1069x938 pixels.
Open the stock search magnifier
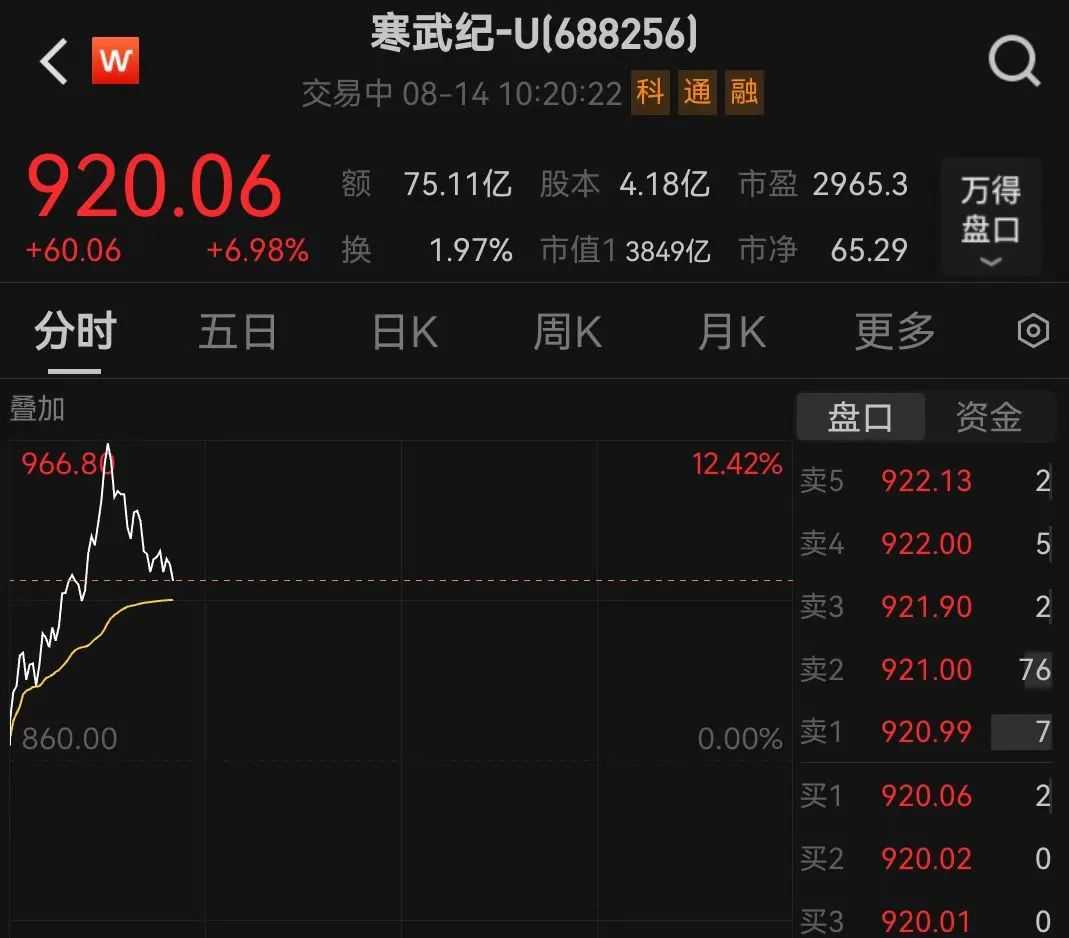point(1014,63)
